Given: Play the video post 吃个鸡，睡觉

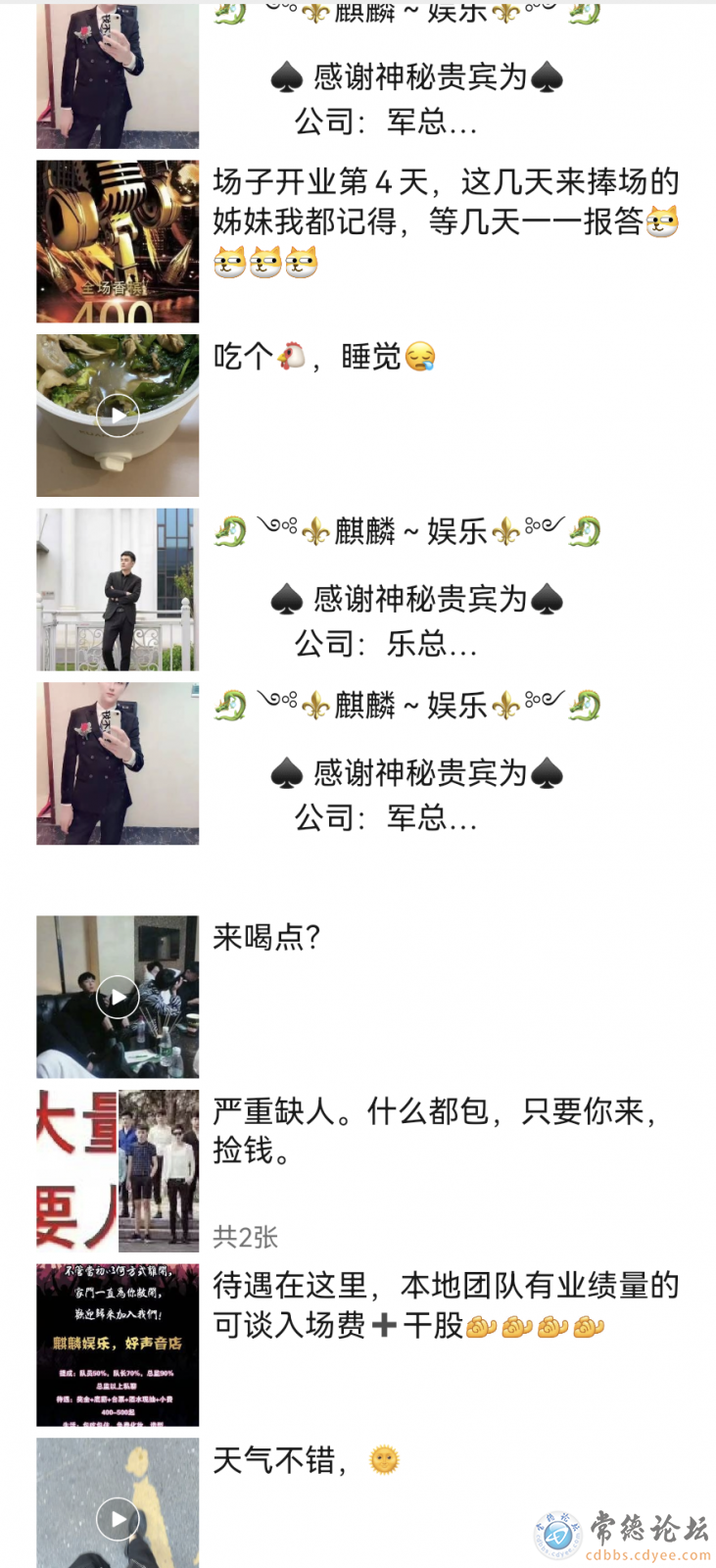Looking at the screenshot, I should 118,416.
